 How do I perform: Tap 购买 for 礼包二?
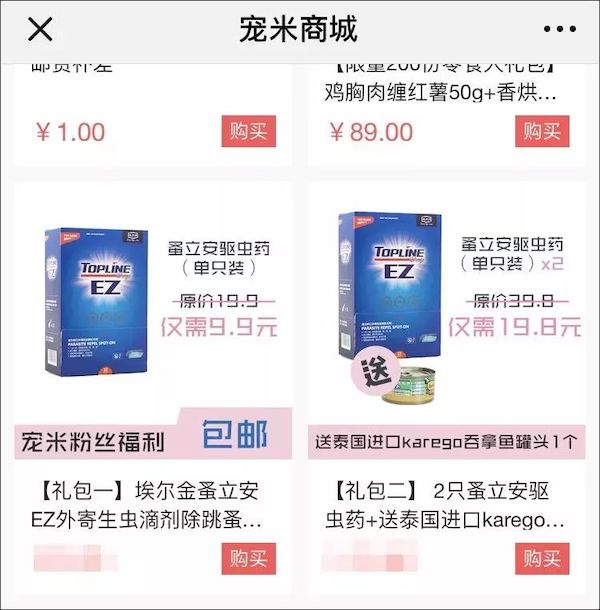tap(542, 558)
